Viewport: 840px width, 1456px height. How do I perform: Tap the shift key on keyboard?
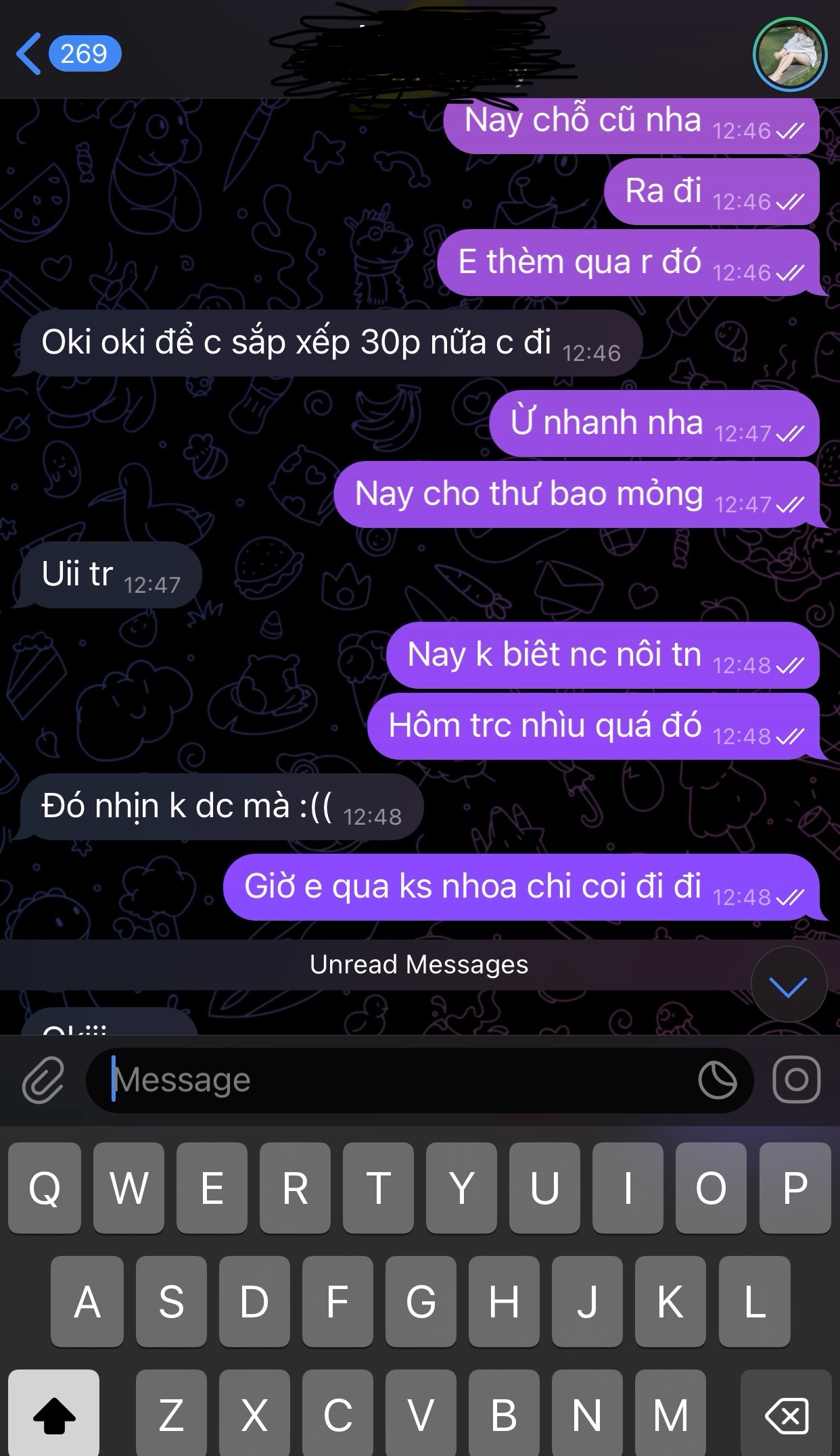coord(54,1414)
